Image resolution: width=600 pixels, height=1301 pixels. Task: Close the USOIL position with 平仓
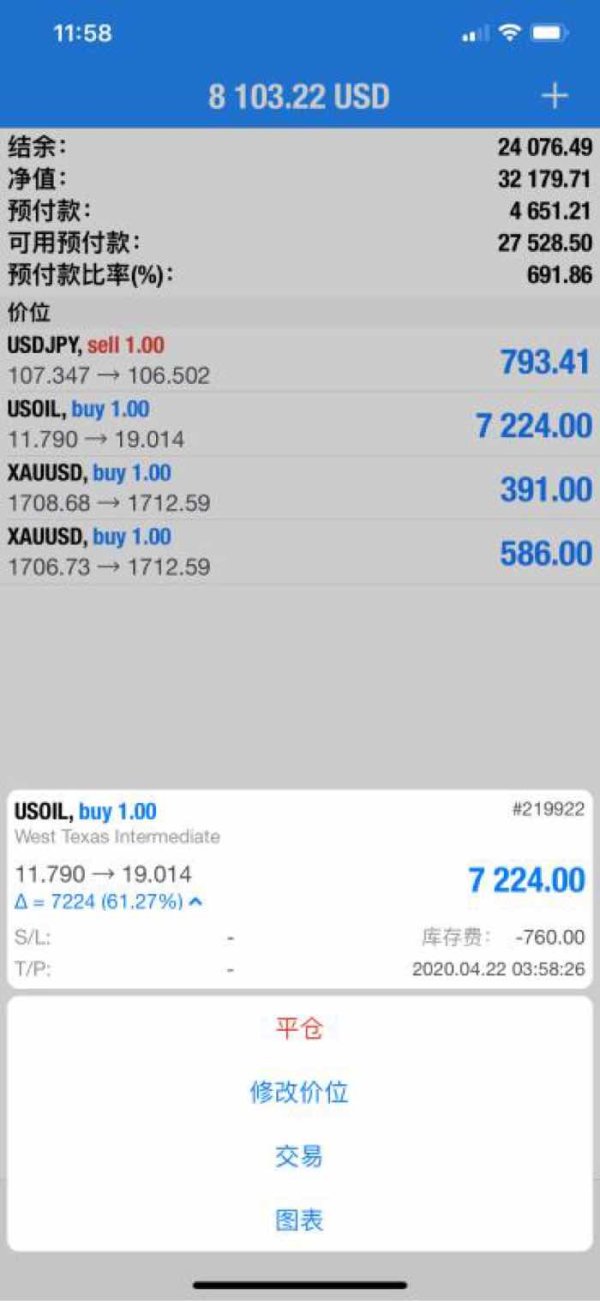(x=299, y=1028)
